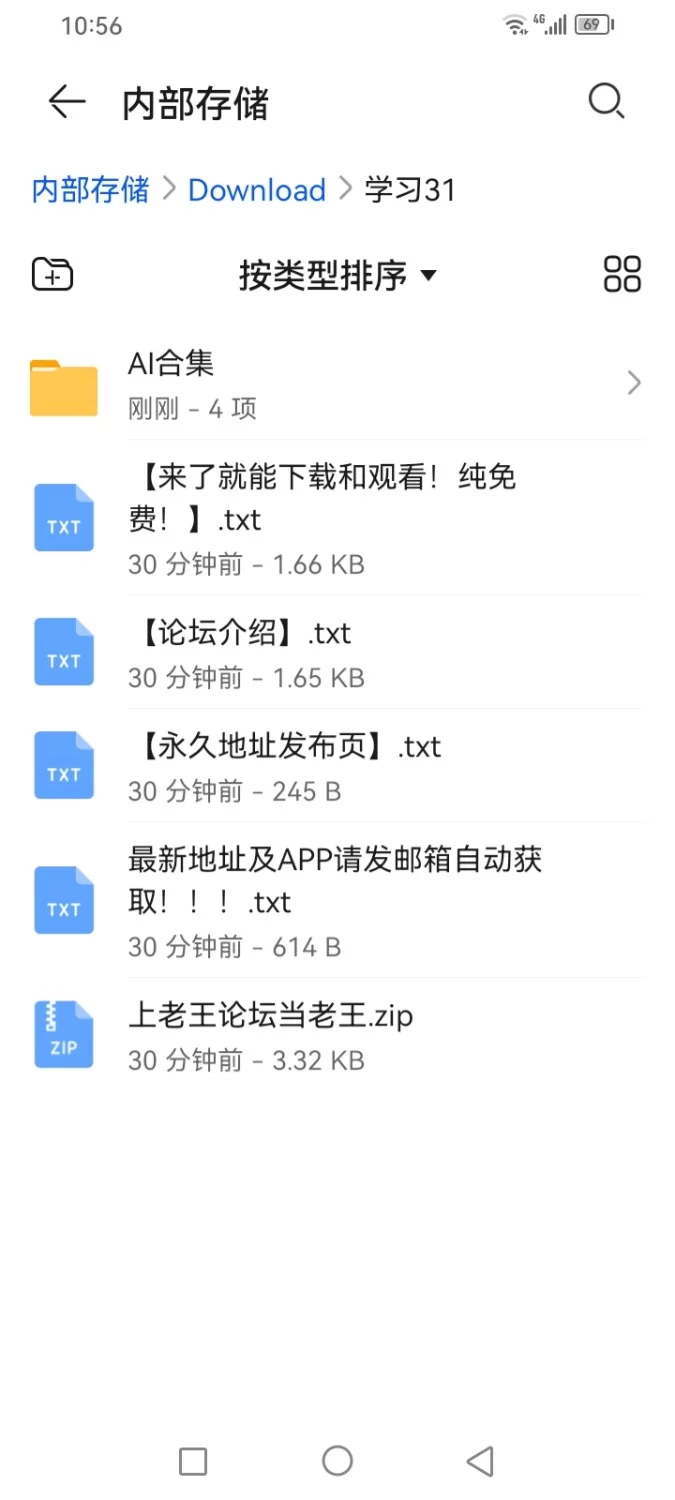Go back using the top arrow

(x=66, y=102)
